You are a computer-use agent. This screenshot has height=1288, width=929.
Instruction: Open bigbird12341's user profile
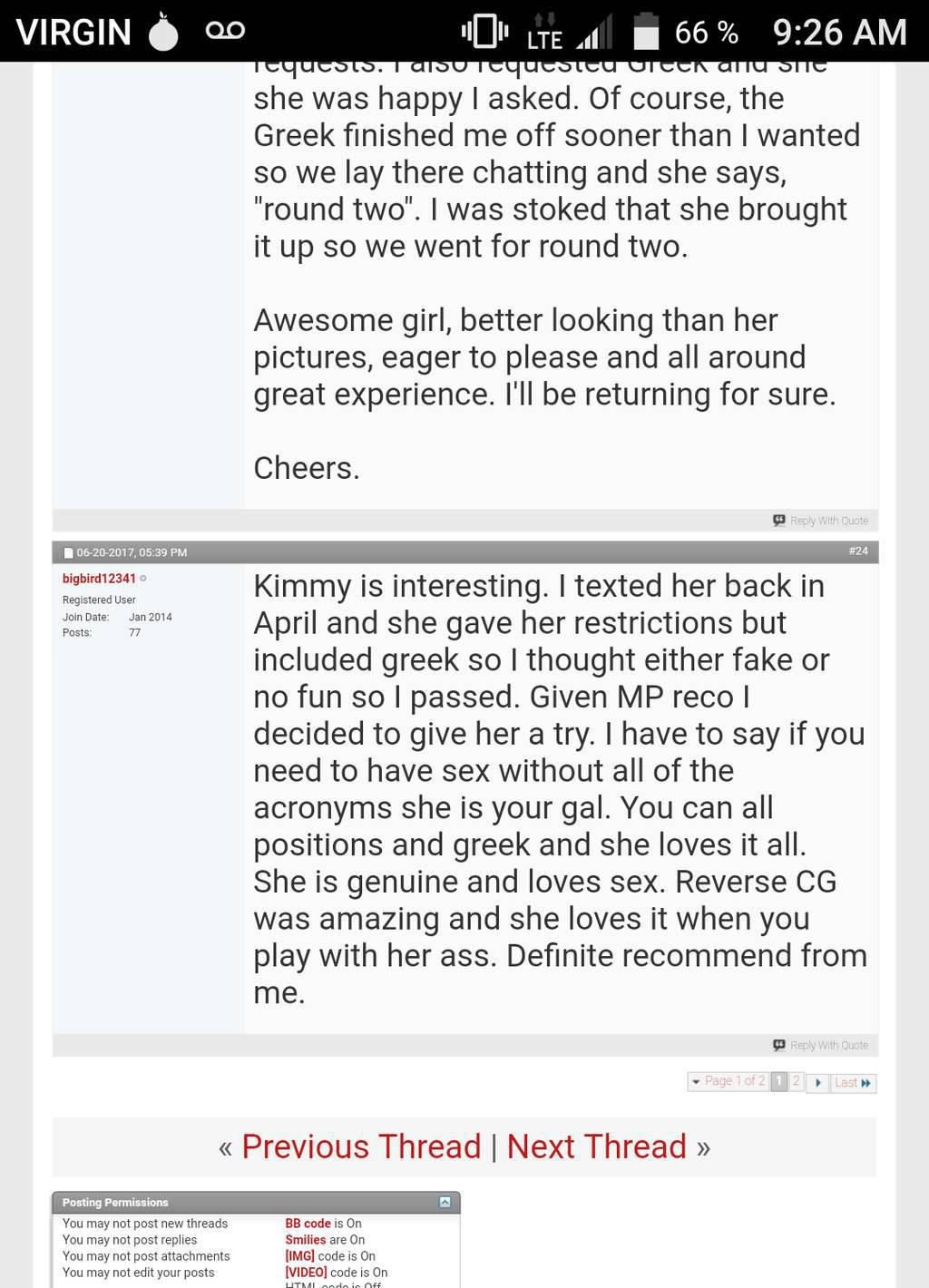(x=99, y=579)
